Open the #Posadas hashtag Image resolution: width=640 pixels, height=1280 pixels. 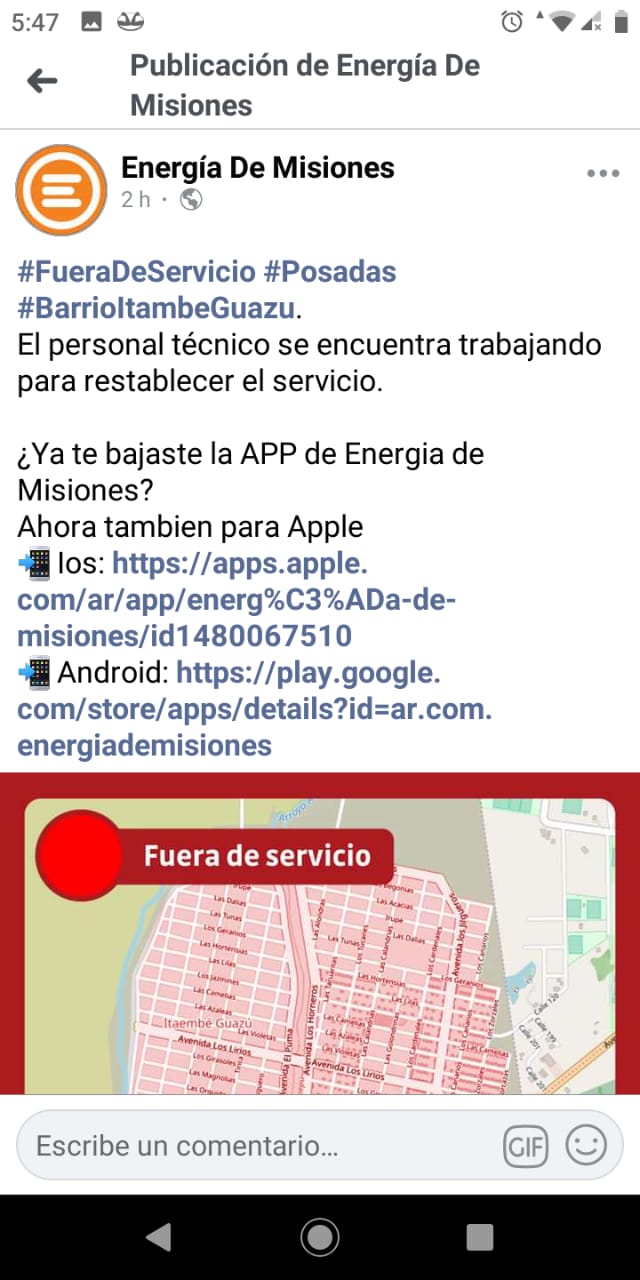click(330, 272)
